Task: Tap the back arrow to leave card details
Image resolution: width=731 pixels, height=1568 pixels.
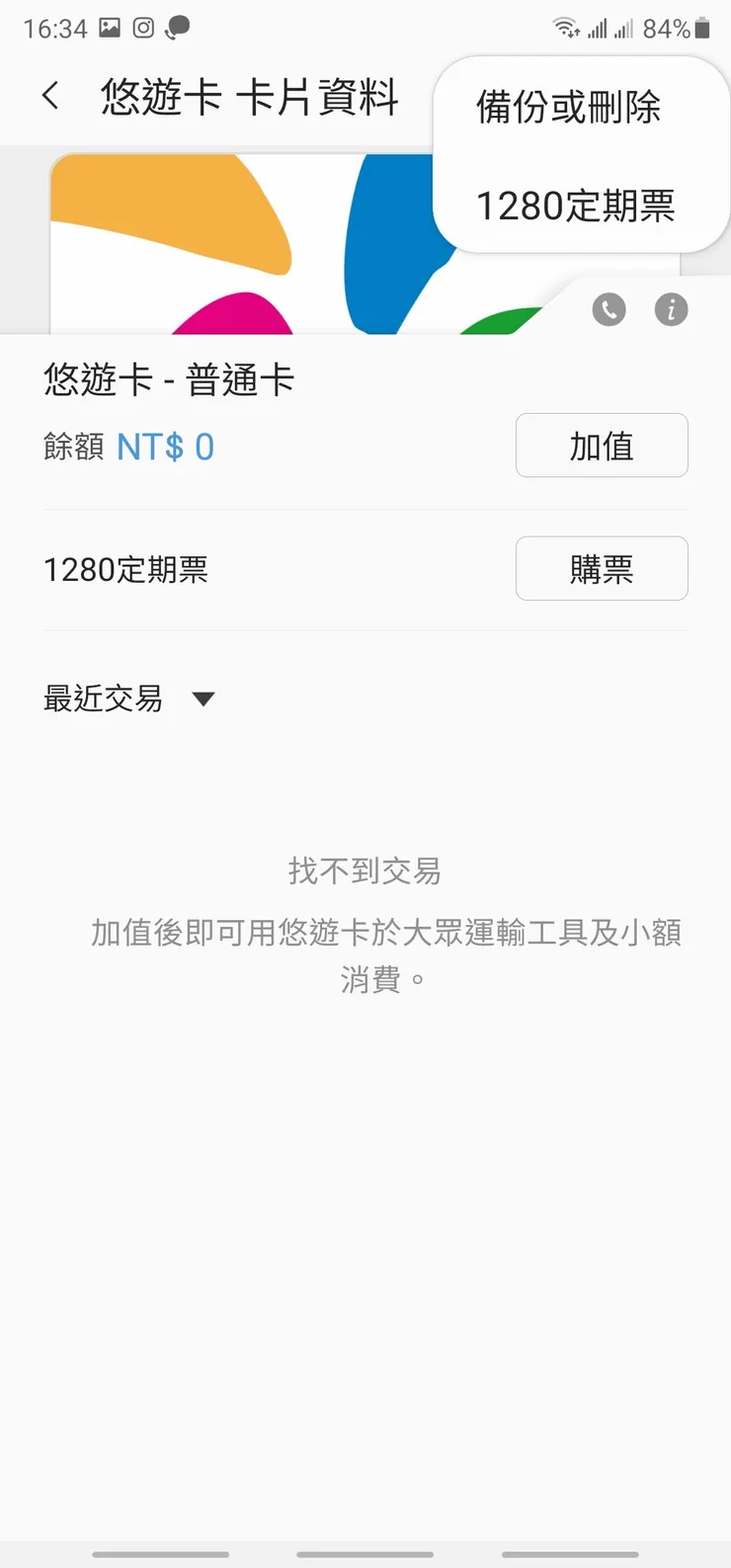Action: click(x=49, y=95)
